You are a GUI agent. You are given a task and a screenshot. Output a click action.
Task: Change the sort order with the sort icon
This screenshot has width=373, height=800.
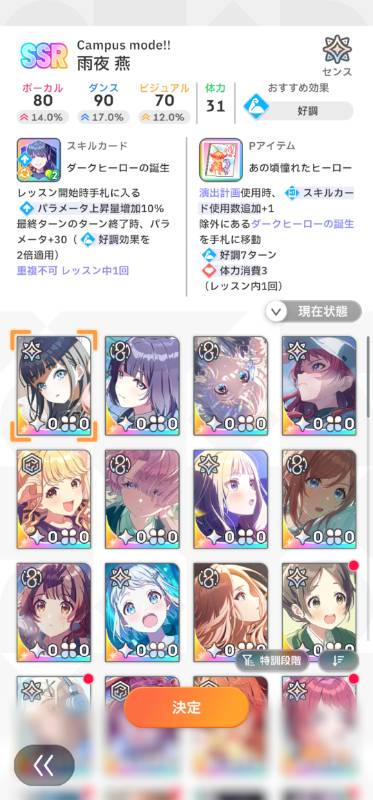[338, 661]
